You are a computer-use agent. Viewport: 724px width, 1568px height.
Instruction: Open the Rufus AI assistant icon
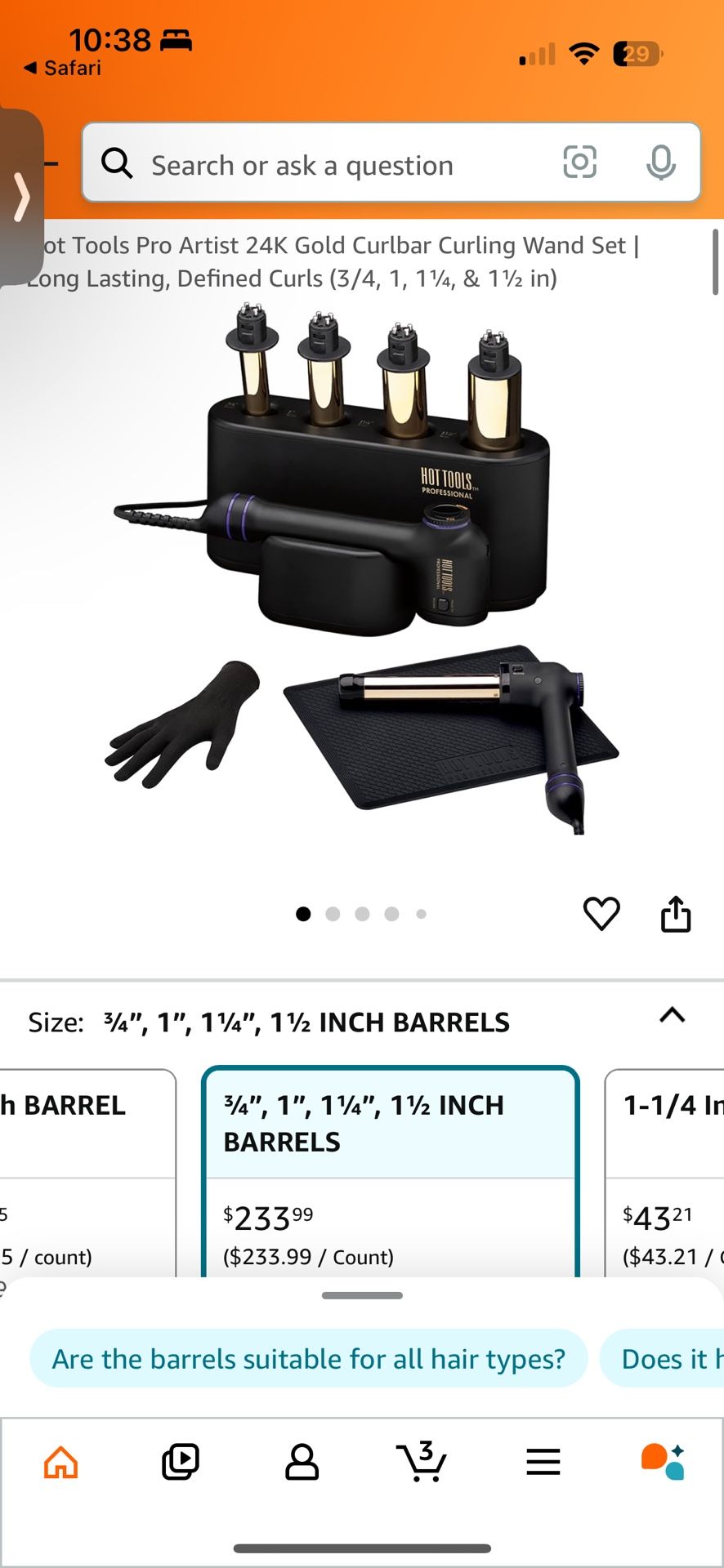pos(664,1462)
